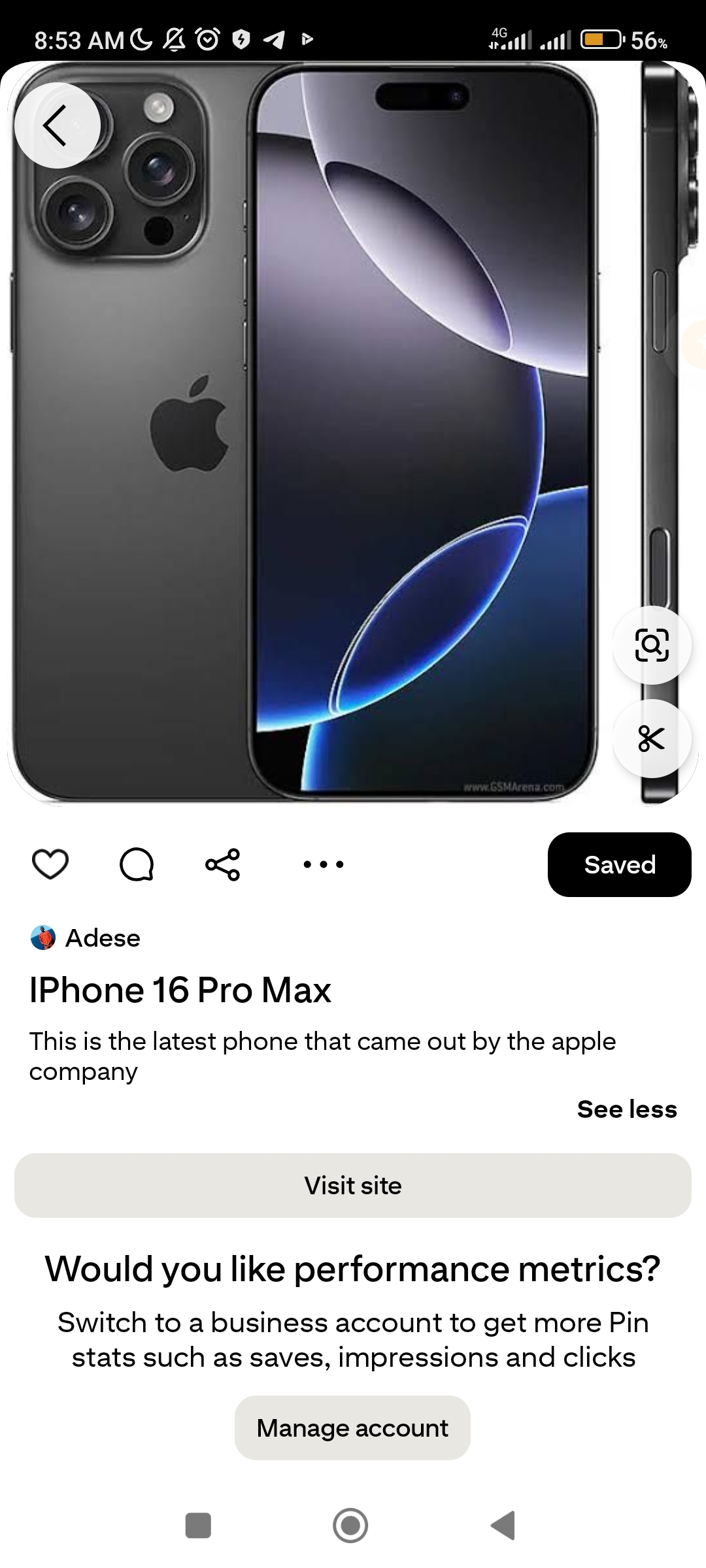The height and width of the screenshot is (1568, 706).
Task: Go to the system home screen
Action: (350, 1526)
